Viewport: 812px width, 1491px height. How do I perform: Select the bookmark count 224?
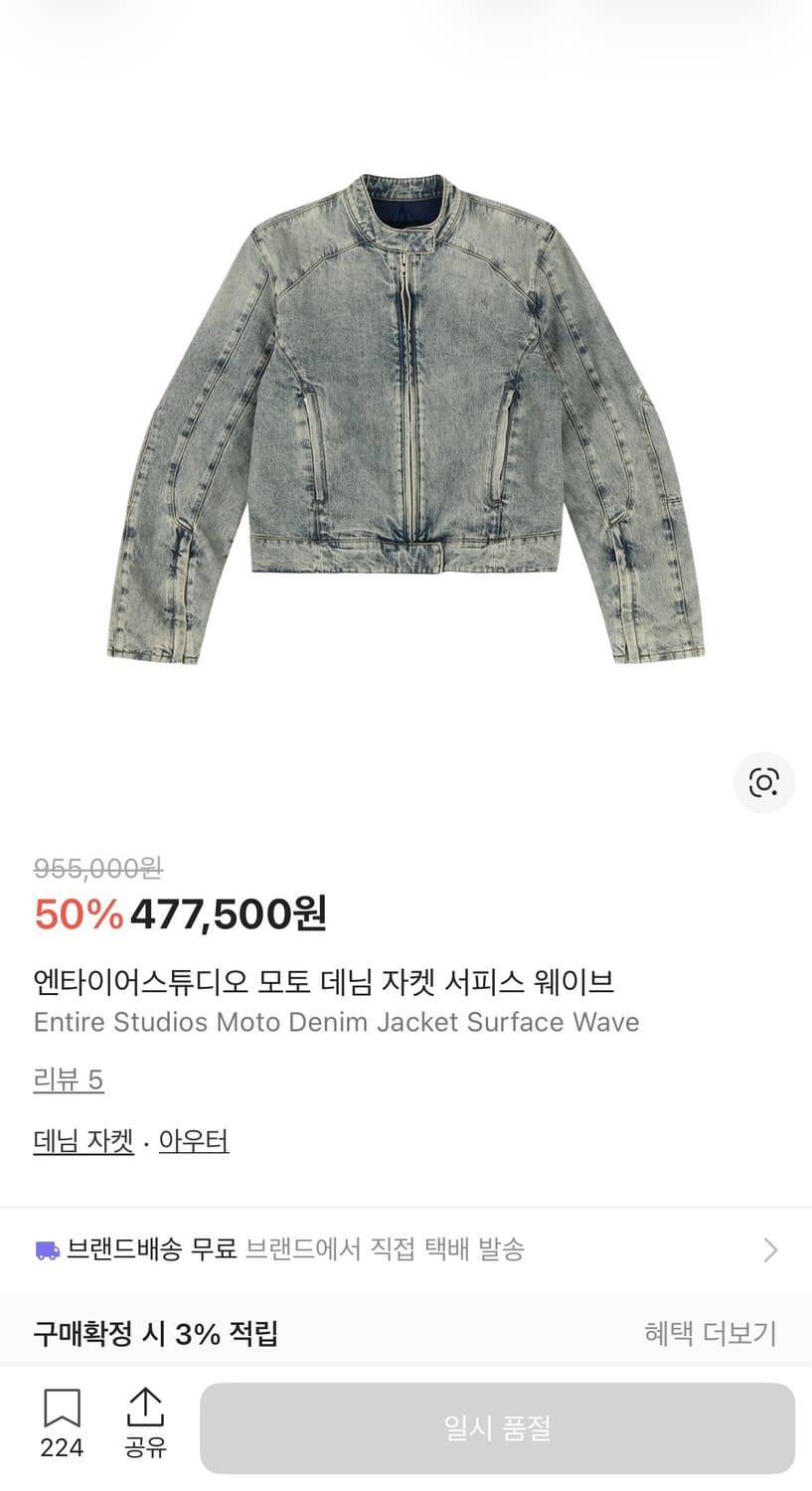[x=62, y=1448]
